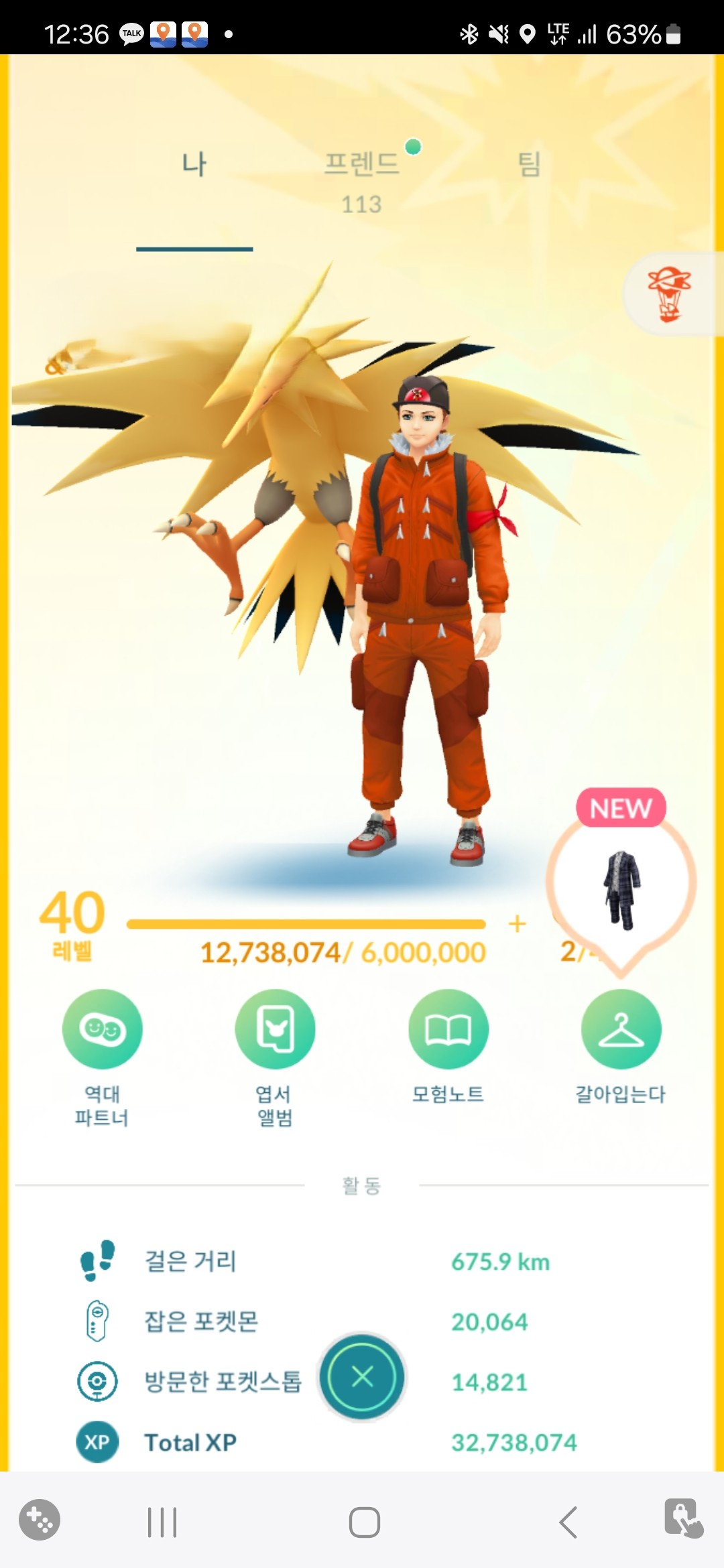Go back using system back button
The image size is (724, 1568).
coord(568,1522)
